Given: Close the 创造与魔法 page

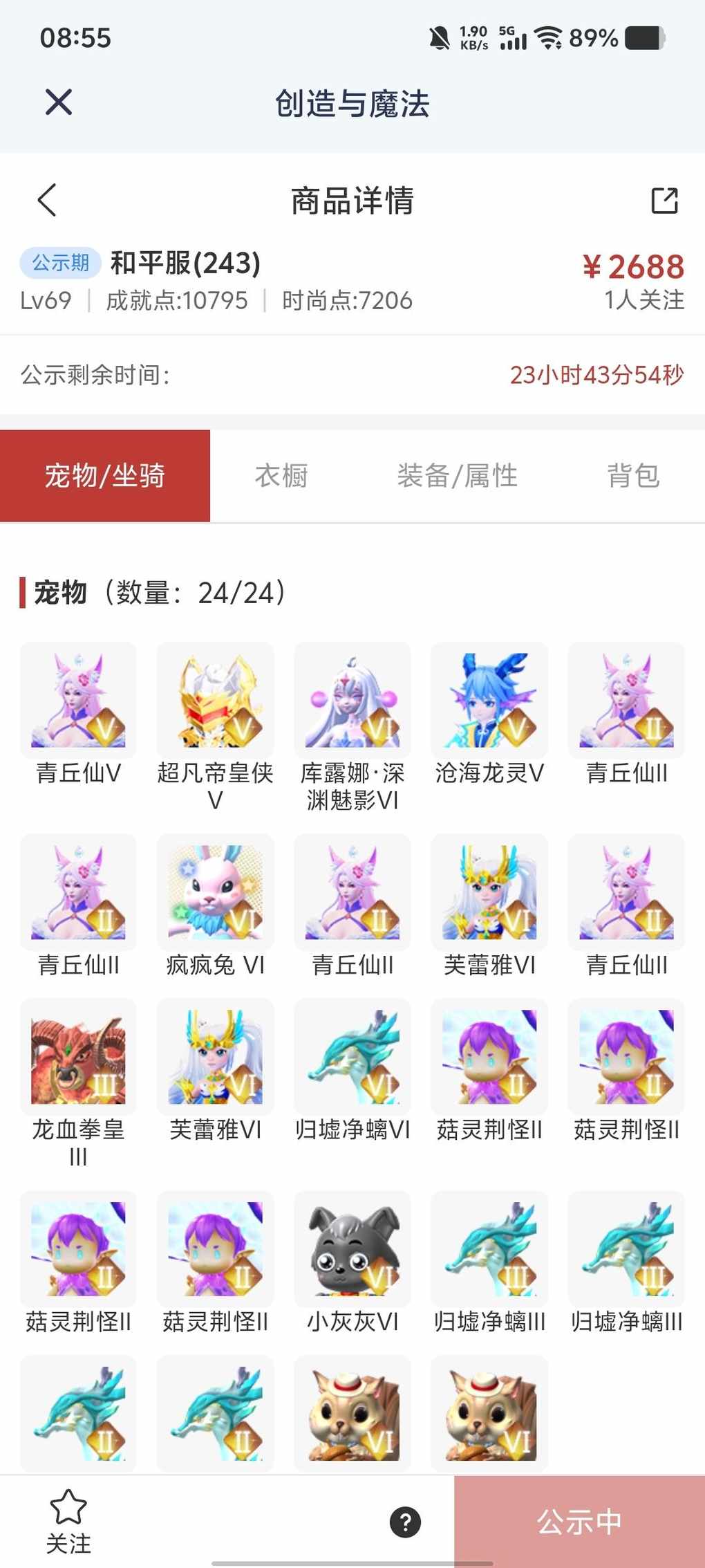Looking at the screenshot, I should point(59,102).
